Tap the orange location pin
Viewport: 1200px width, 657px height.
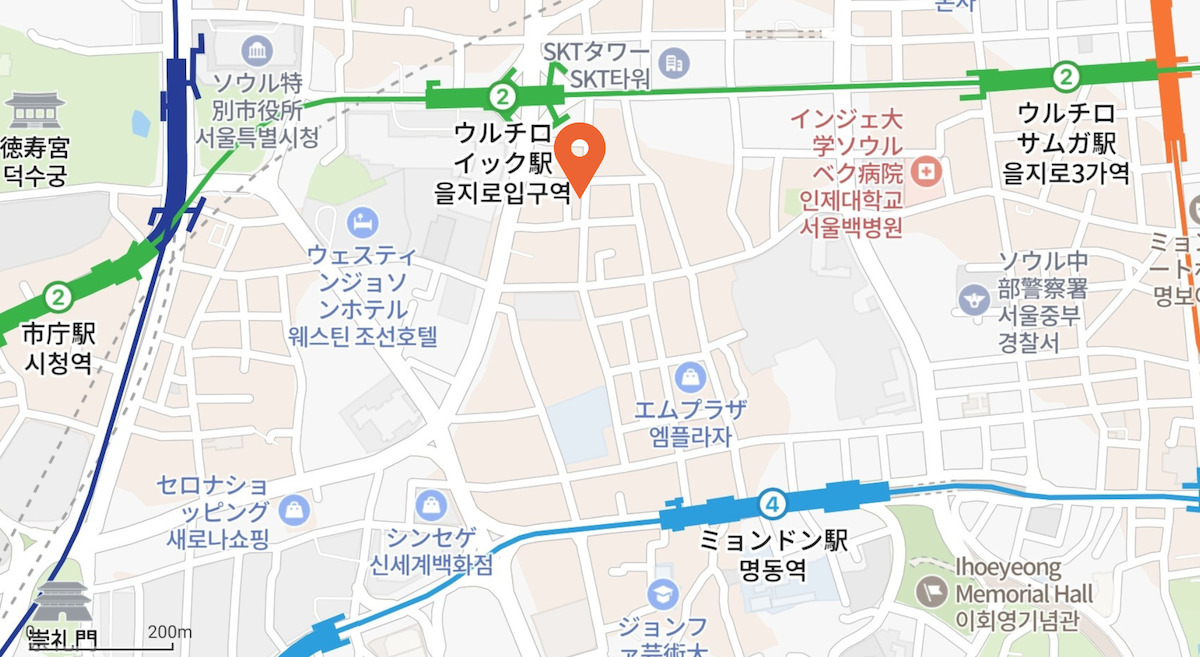[x=580, y=151]
